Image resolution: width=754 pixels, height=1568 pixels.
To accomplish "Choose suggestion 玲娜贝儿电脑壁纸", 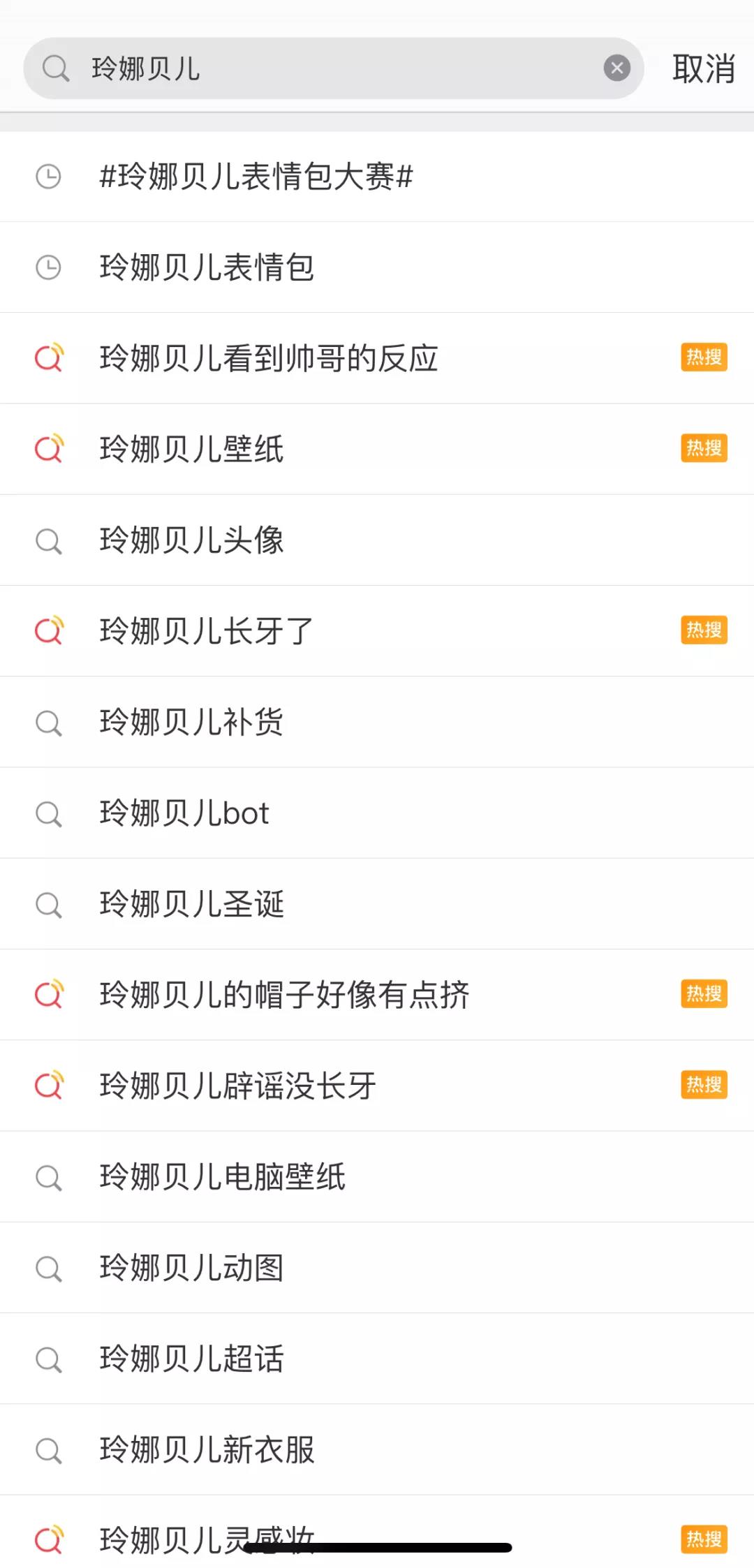I will click(x=377, y=1177).
